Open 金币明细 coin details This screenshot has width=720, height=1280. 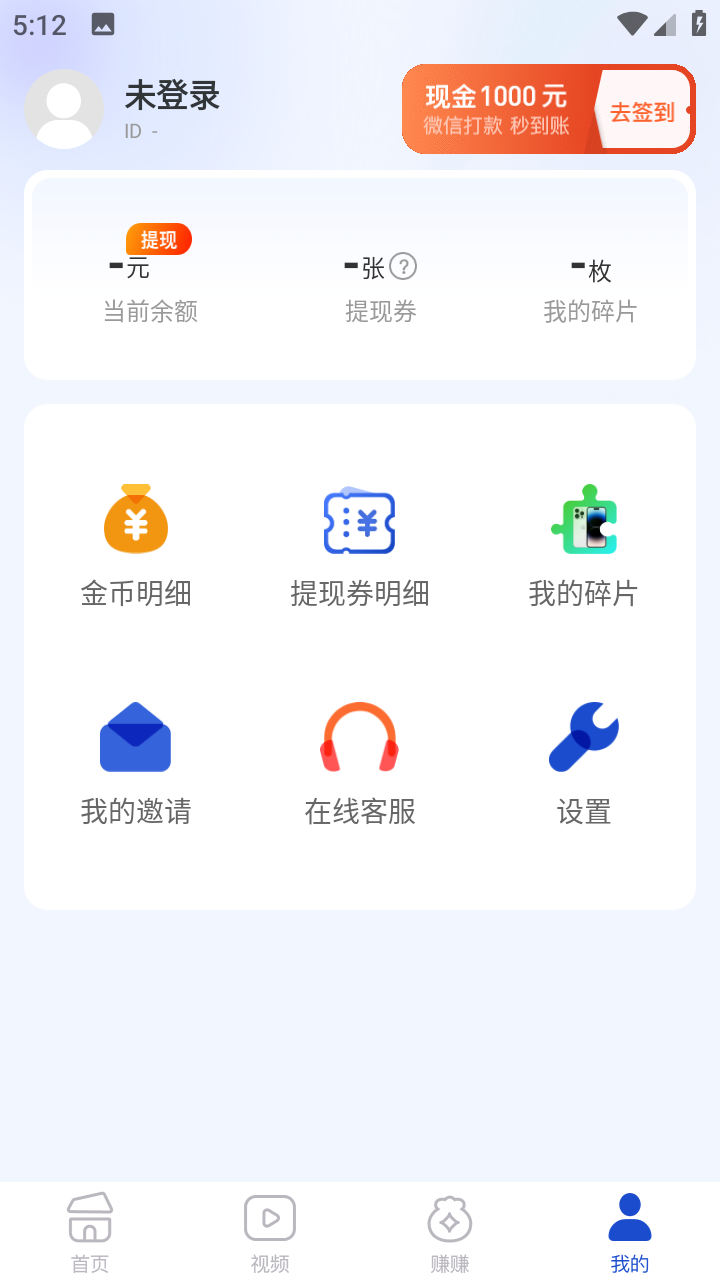(136, 546)
